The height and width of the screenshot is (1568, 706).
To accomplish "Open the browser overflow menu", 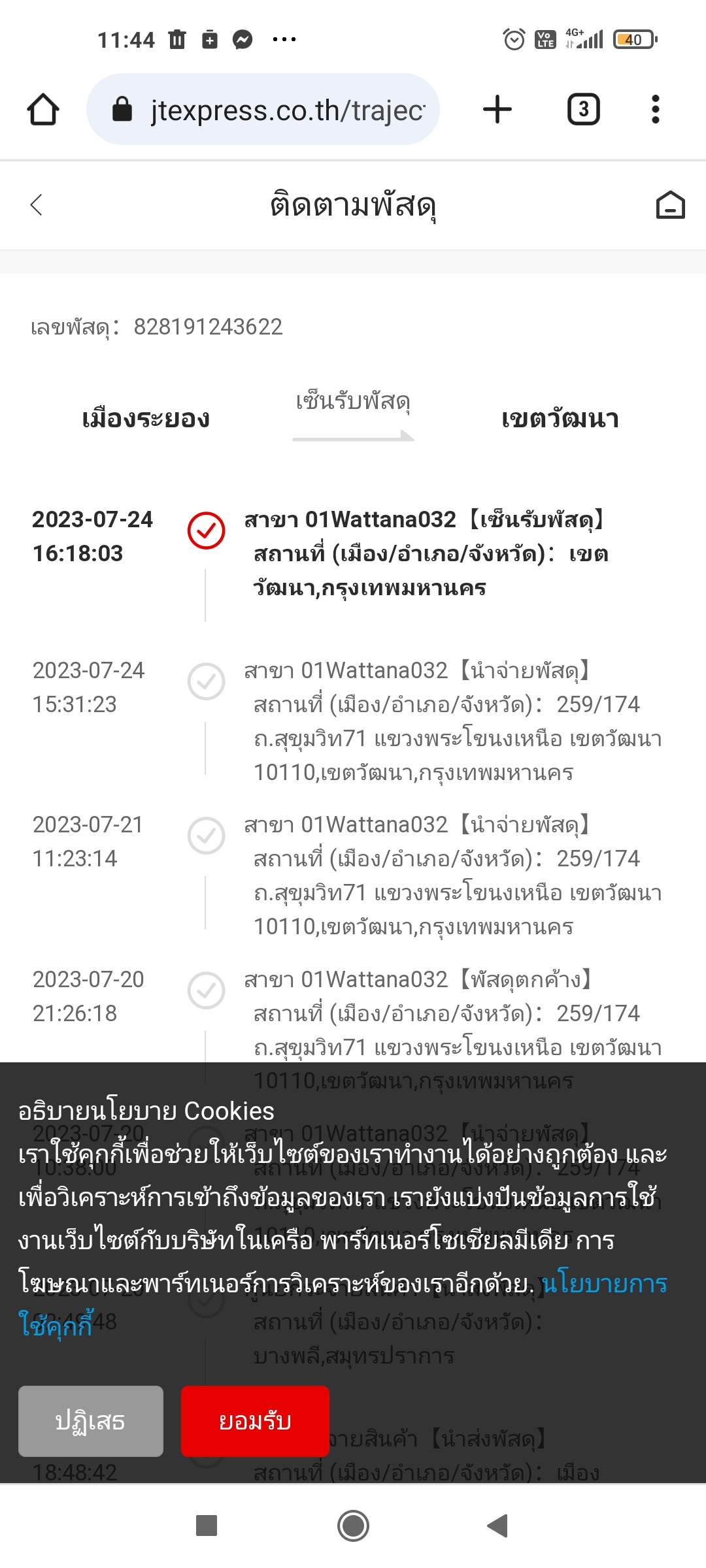I will pyautogui.click(x=656, y=109).
